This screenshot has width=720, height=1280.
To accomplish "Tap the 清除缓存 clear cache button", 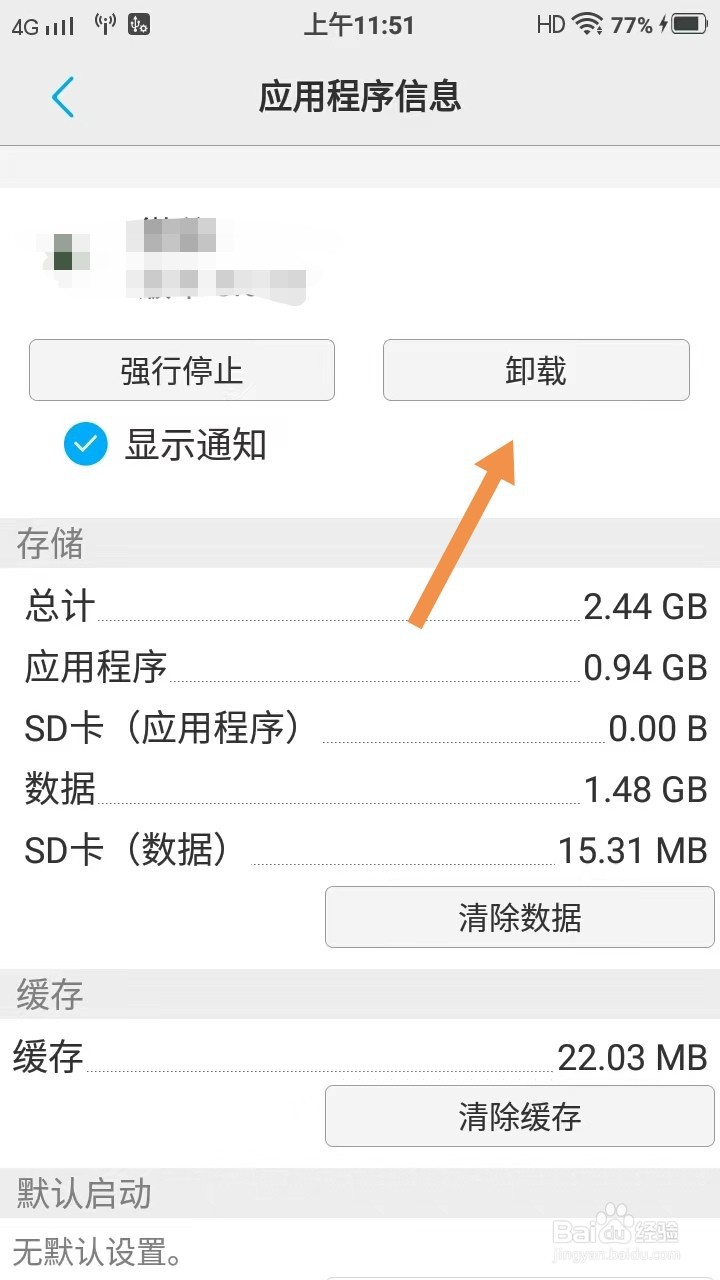I will tap(520, 1117).
